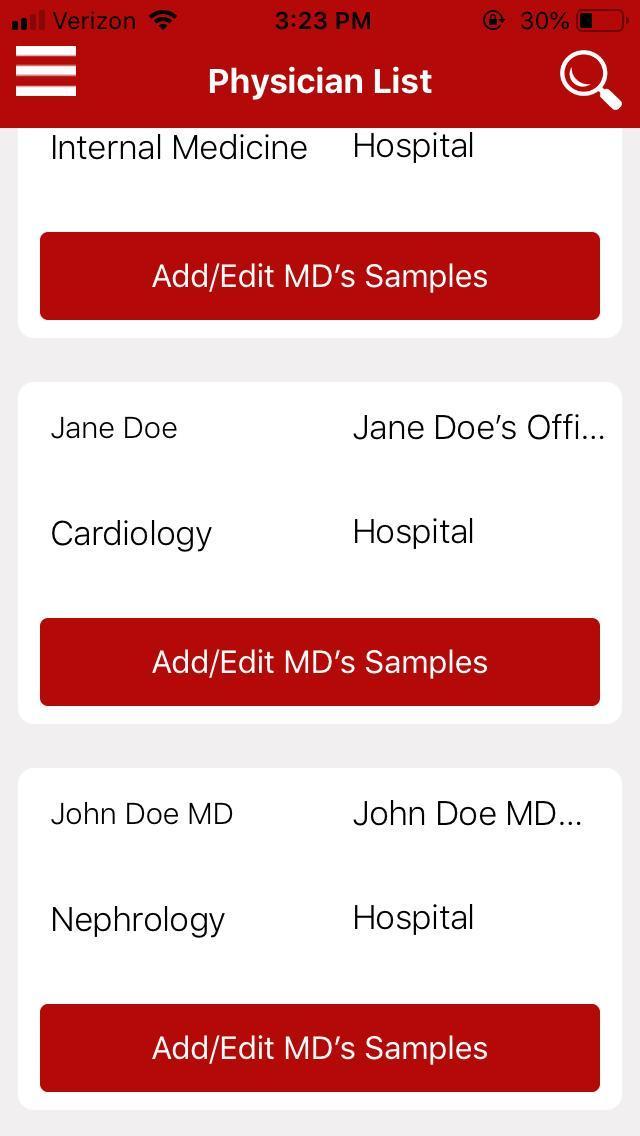Image resolution: width=640 pixels, height=1136 pixels.
Task: Add/Edit MD's Samples for Jane Doe
Action: point(320,662)
